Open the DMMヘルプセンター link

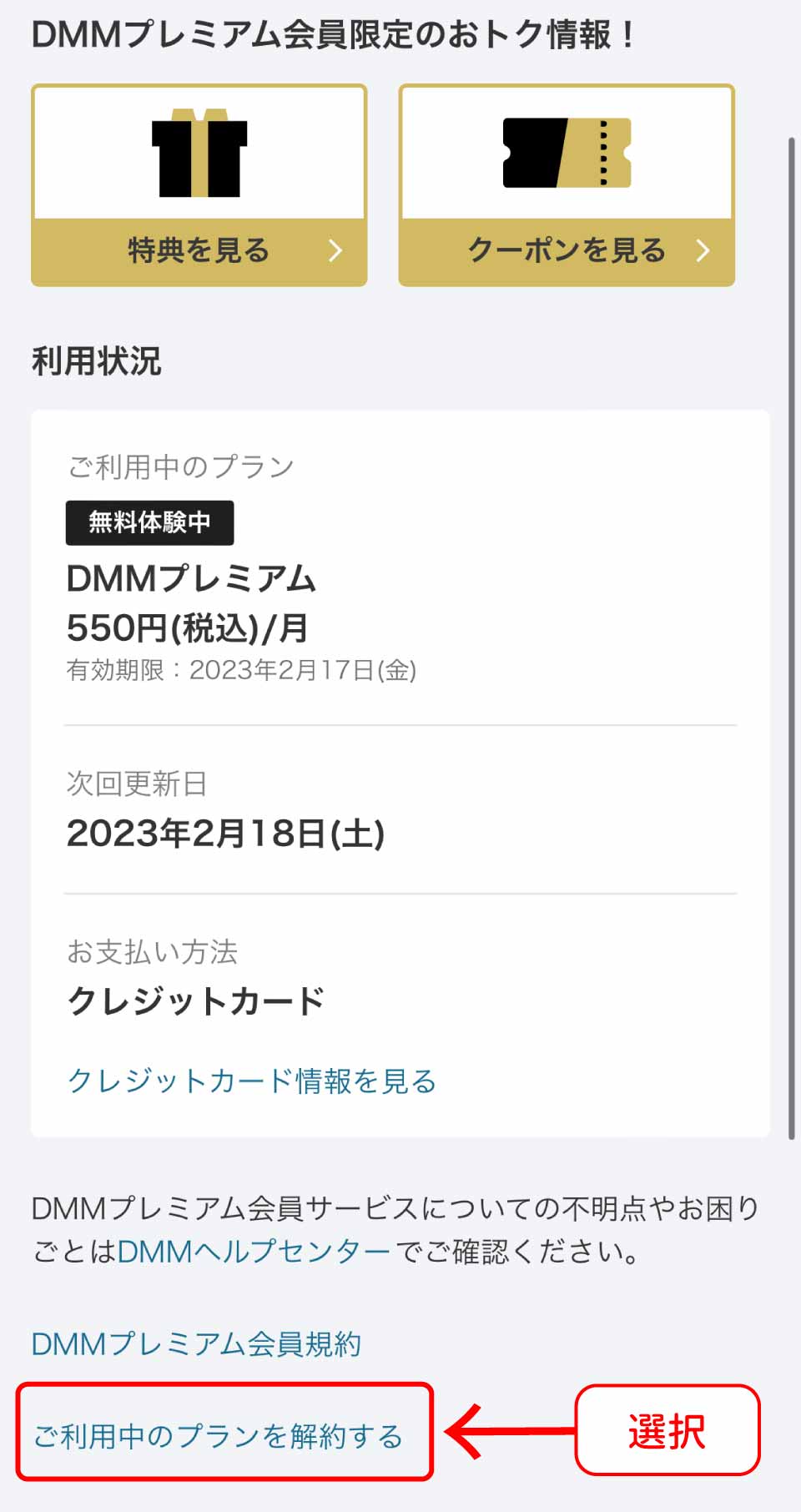click(254, 1251)
